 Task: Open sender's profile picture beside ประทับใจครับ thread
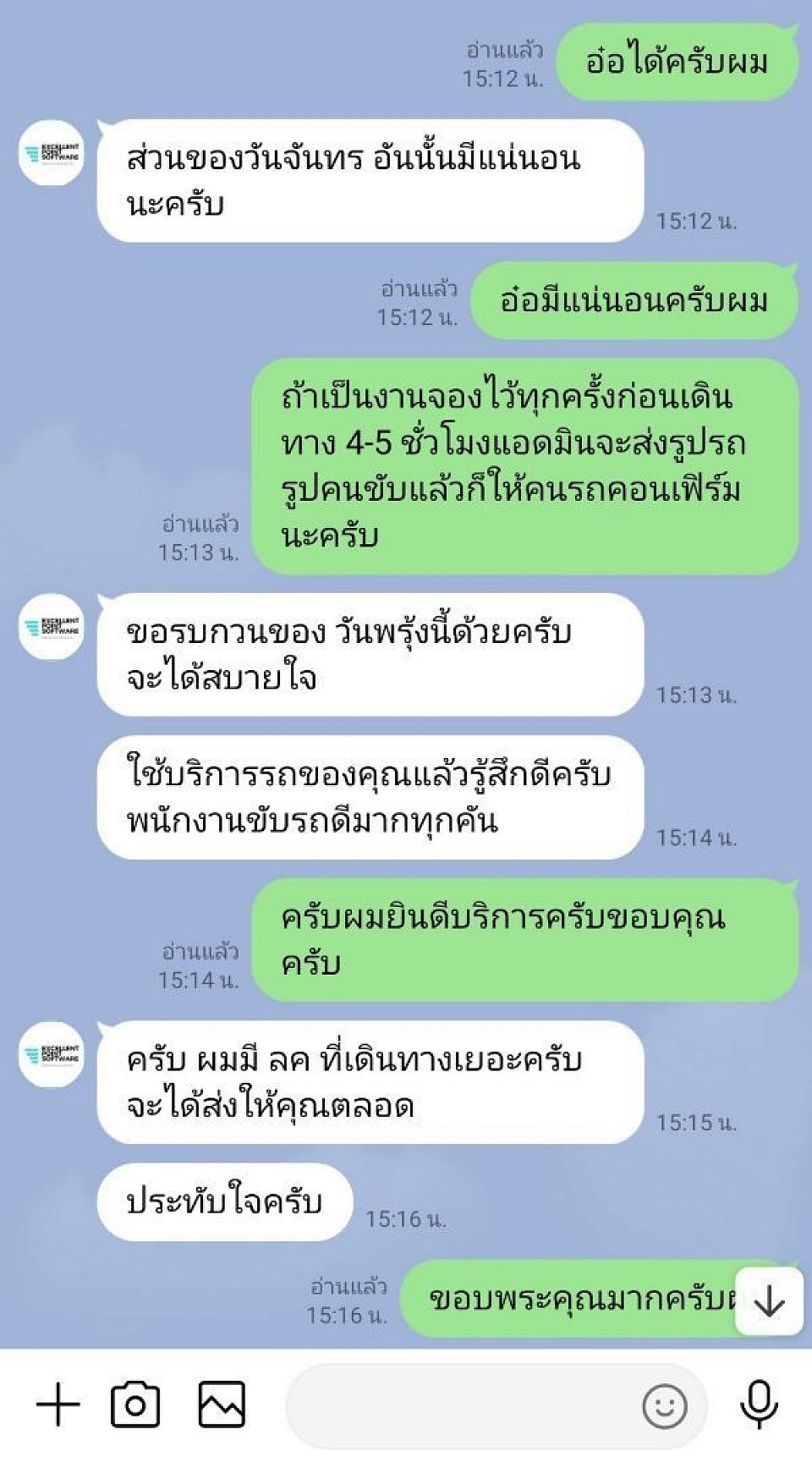point(52,1053)
